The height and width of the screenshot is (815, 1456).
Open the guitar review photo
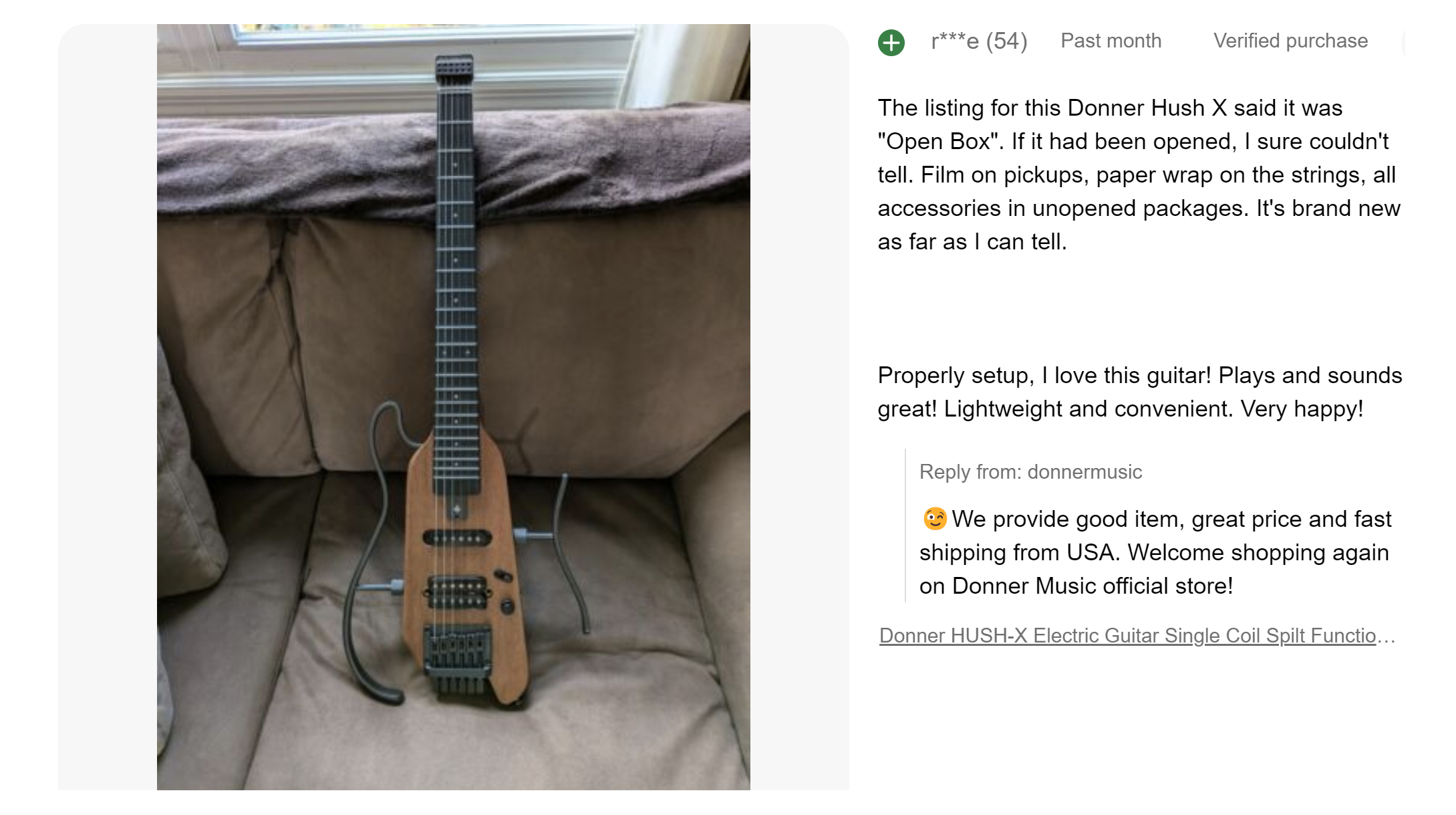coord(453,406)
